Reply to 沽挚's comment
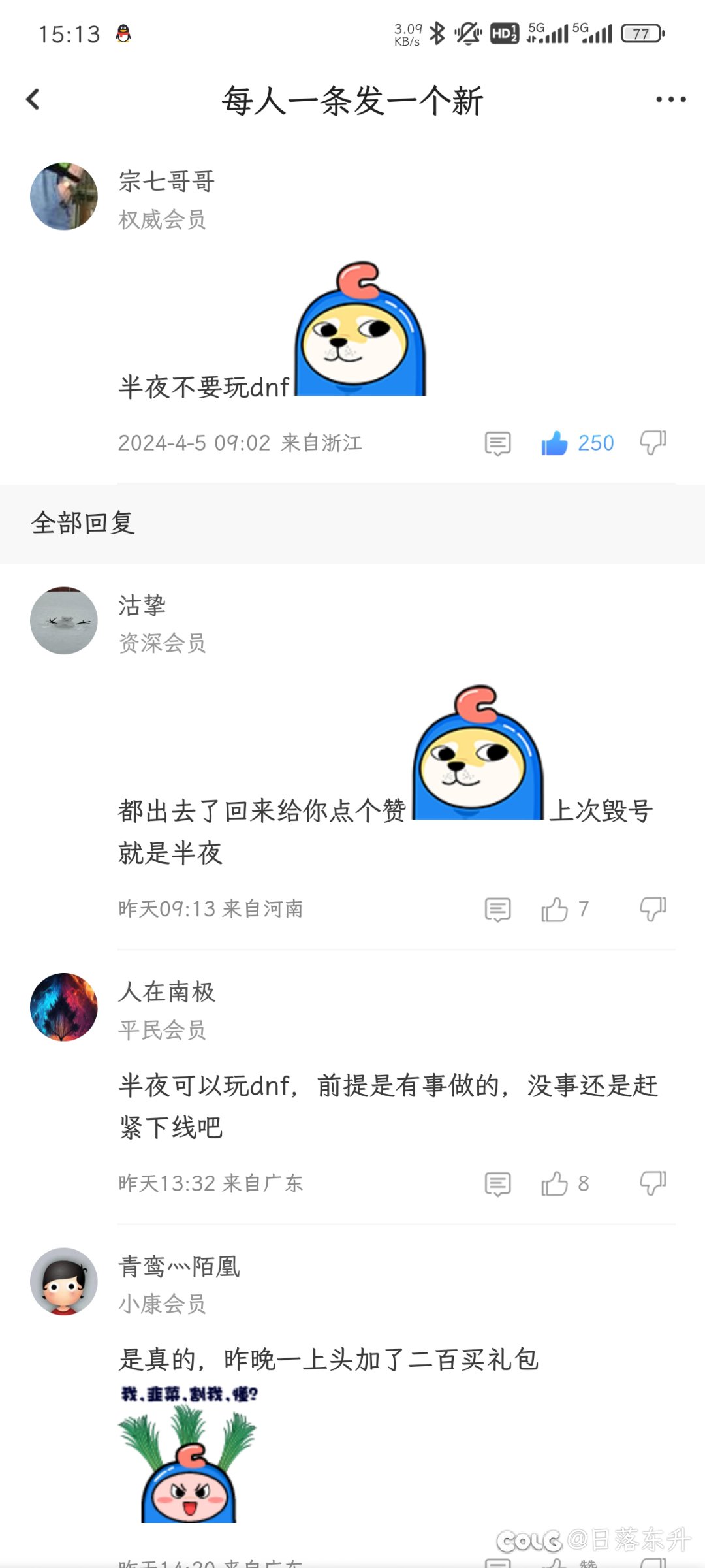The height and width of the screenshot is (1568, 705). tap(497, 909)
